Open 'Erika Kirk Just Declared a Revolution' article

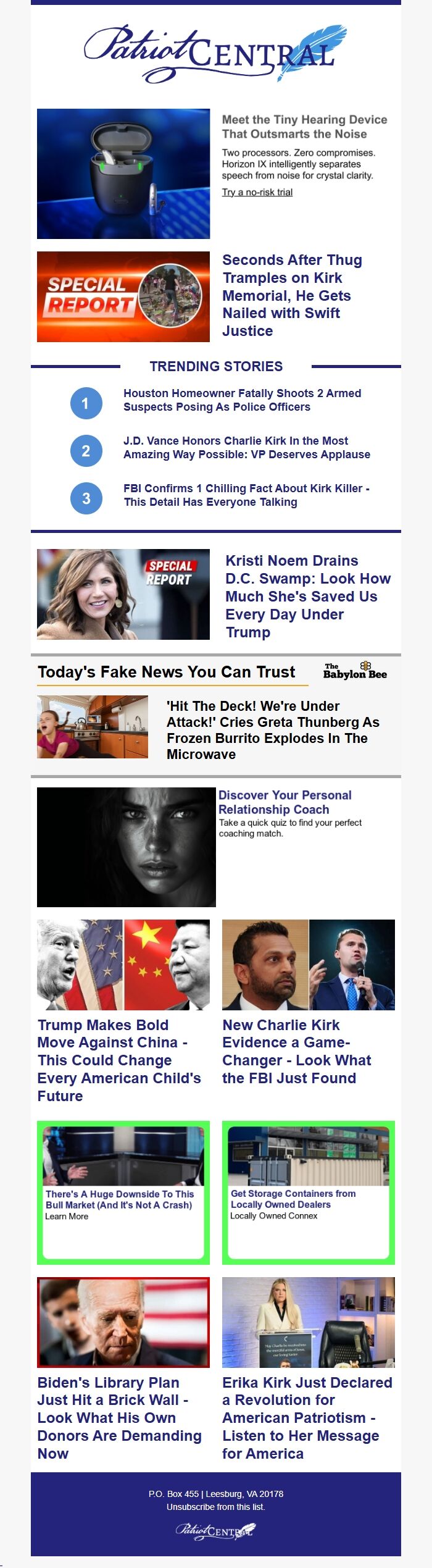tap(307, 1418)
